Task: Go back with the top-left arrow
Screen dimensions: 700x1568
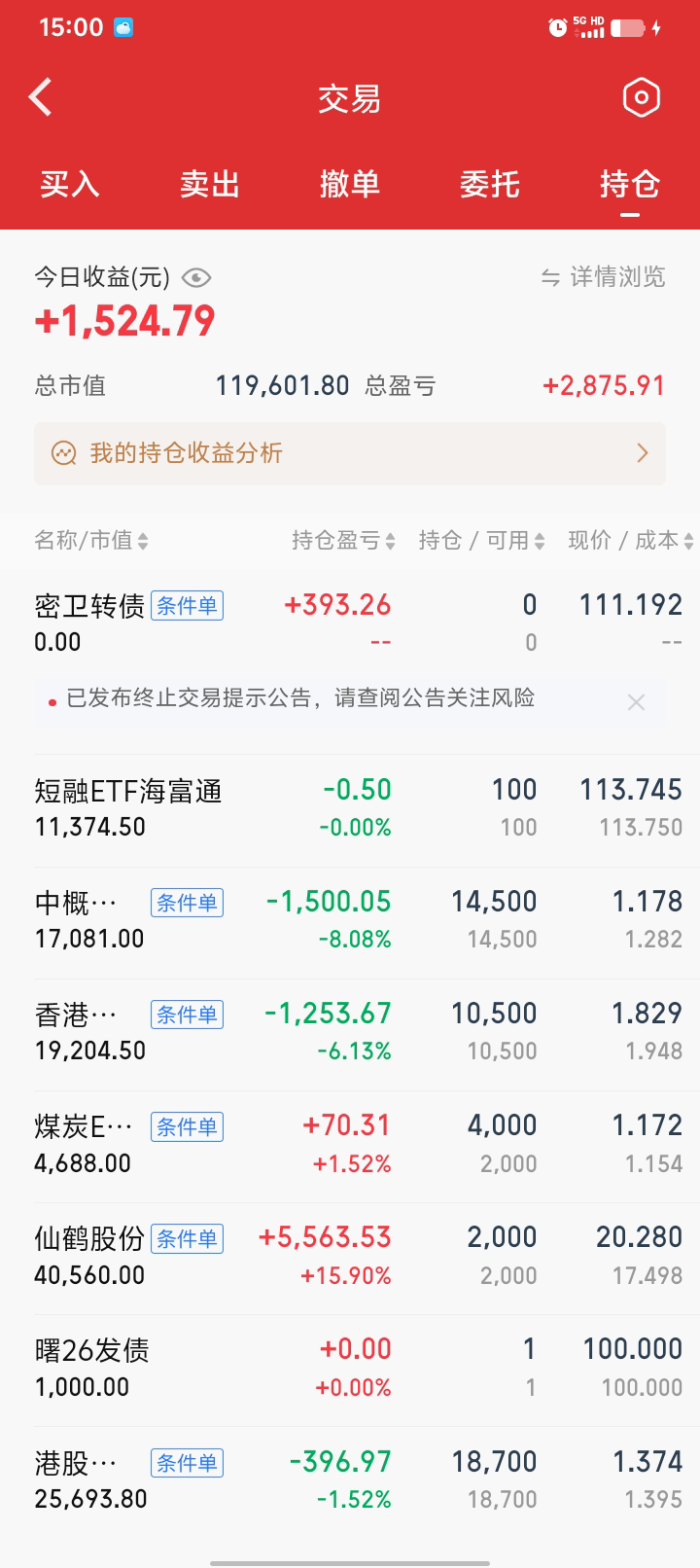Action: pyautogui.click(x=40, y=97)
